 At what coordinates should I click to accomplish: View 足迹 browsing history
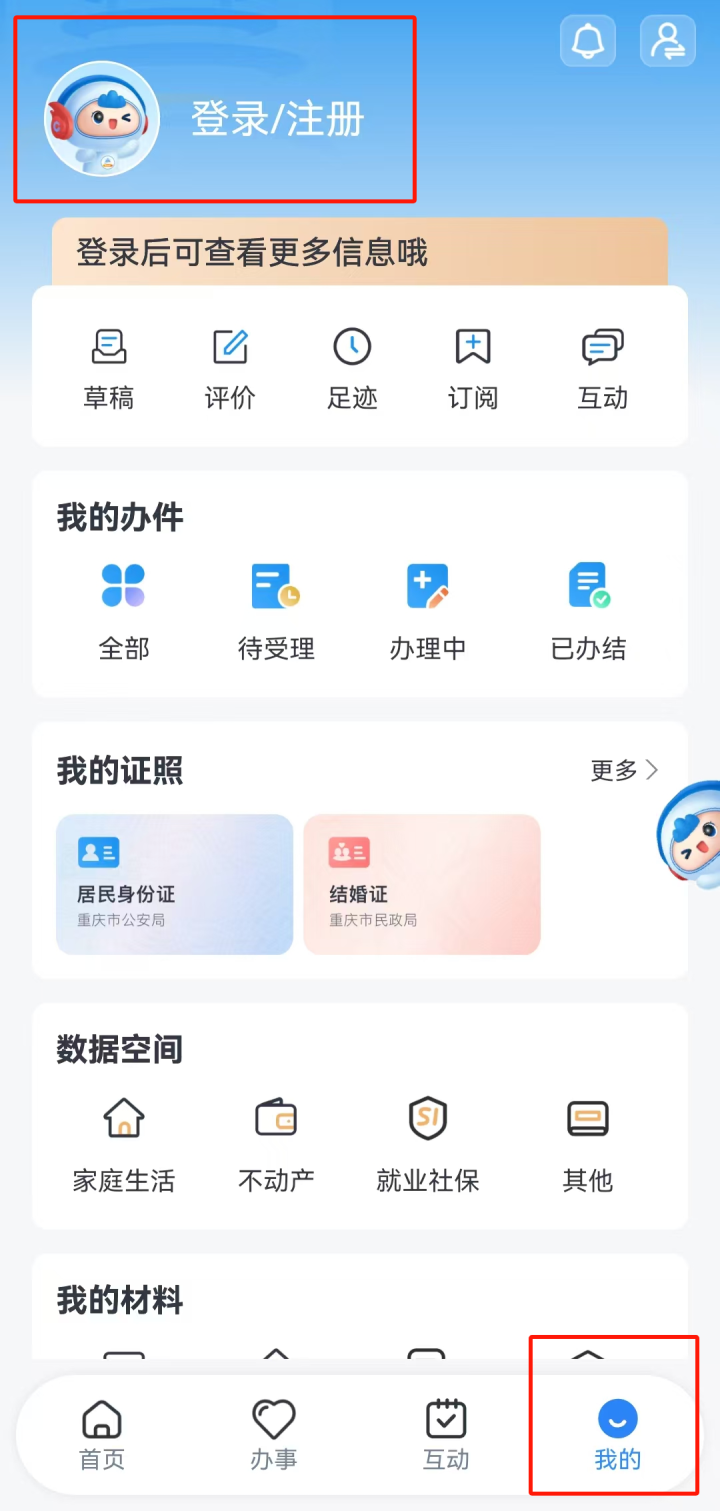352,368
